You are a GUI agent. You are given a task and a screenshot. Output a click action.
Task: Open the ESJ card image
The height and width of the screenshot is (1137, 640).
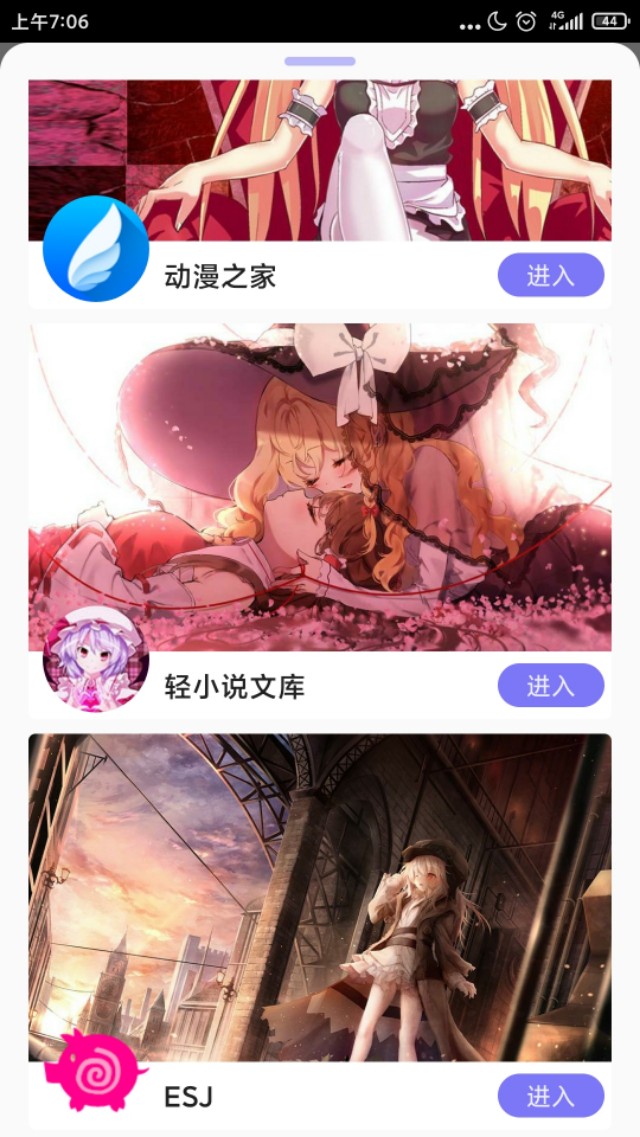(320, 898)
